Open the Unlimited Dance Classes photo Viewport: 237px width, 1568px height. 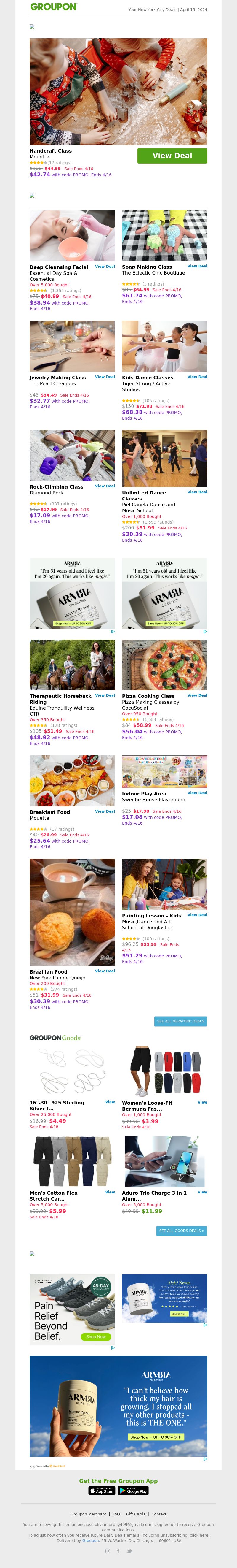click(164, 458)
